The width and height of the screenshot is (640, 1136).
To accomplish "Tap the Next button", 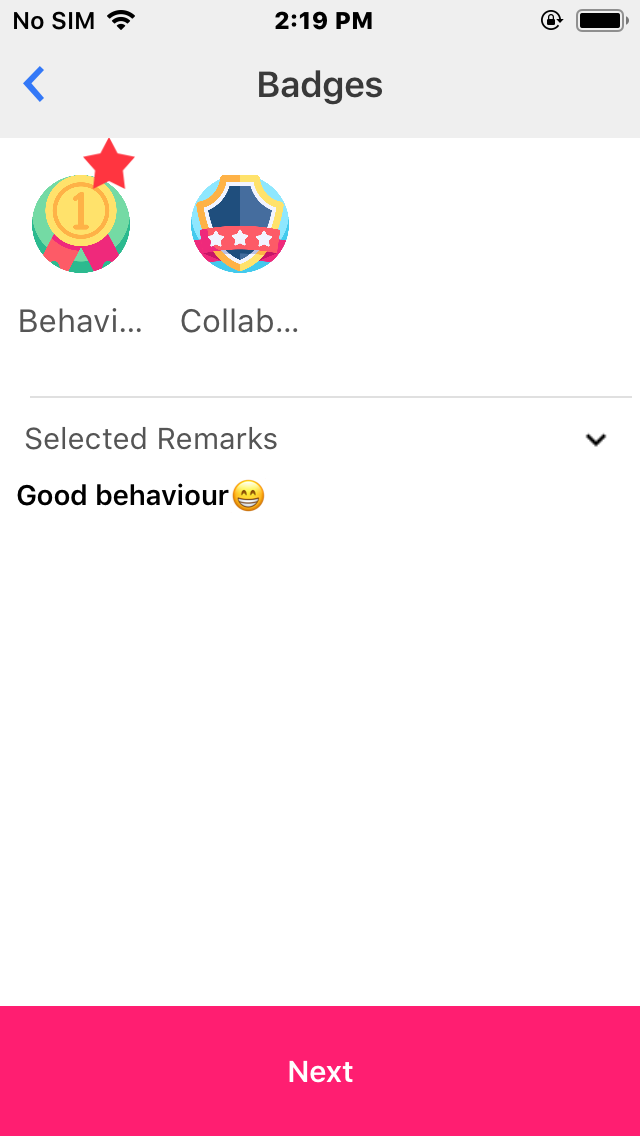I will (320, 1071).
